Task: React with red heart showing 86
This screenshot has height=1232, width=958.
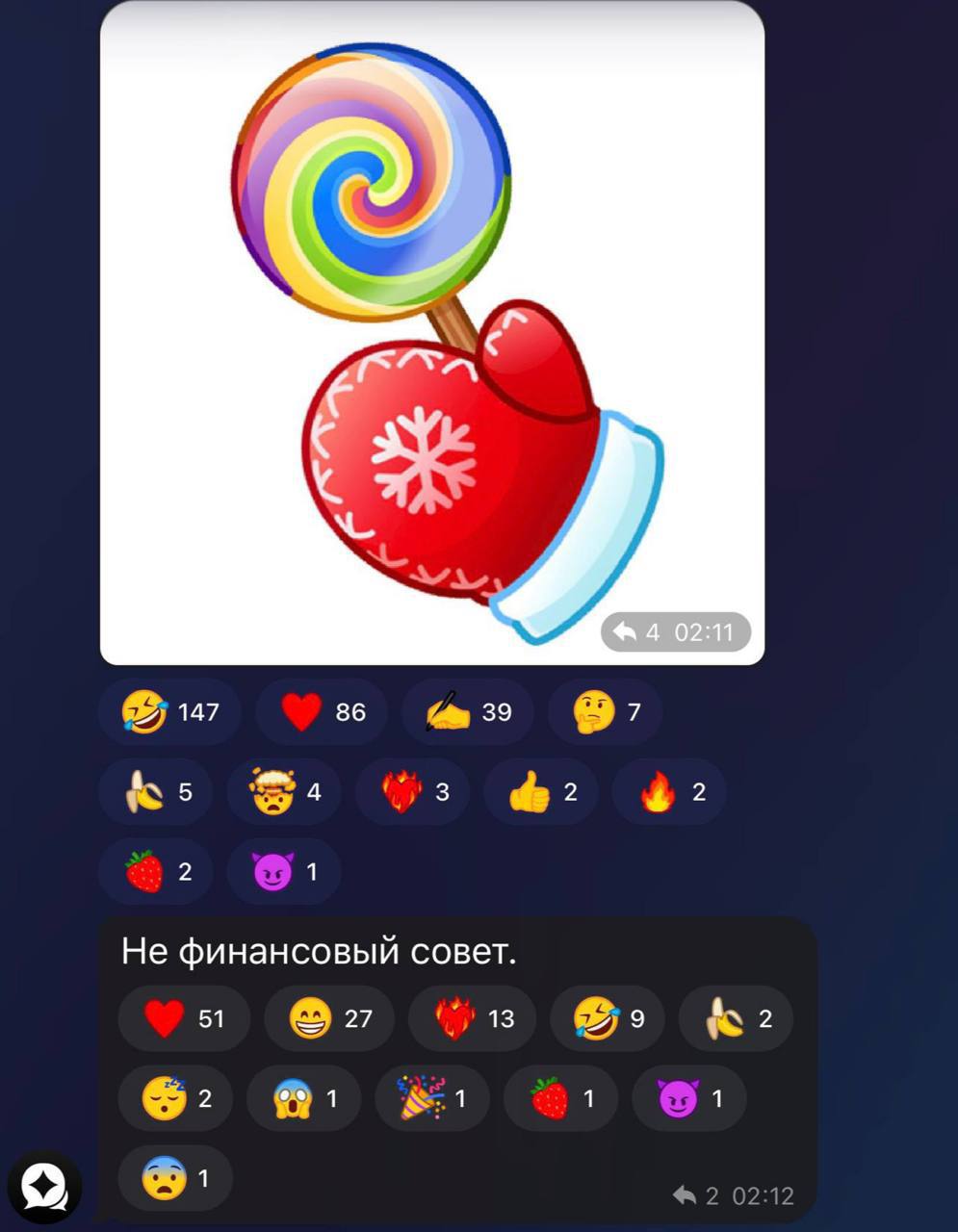Action: (322, 712)
